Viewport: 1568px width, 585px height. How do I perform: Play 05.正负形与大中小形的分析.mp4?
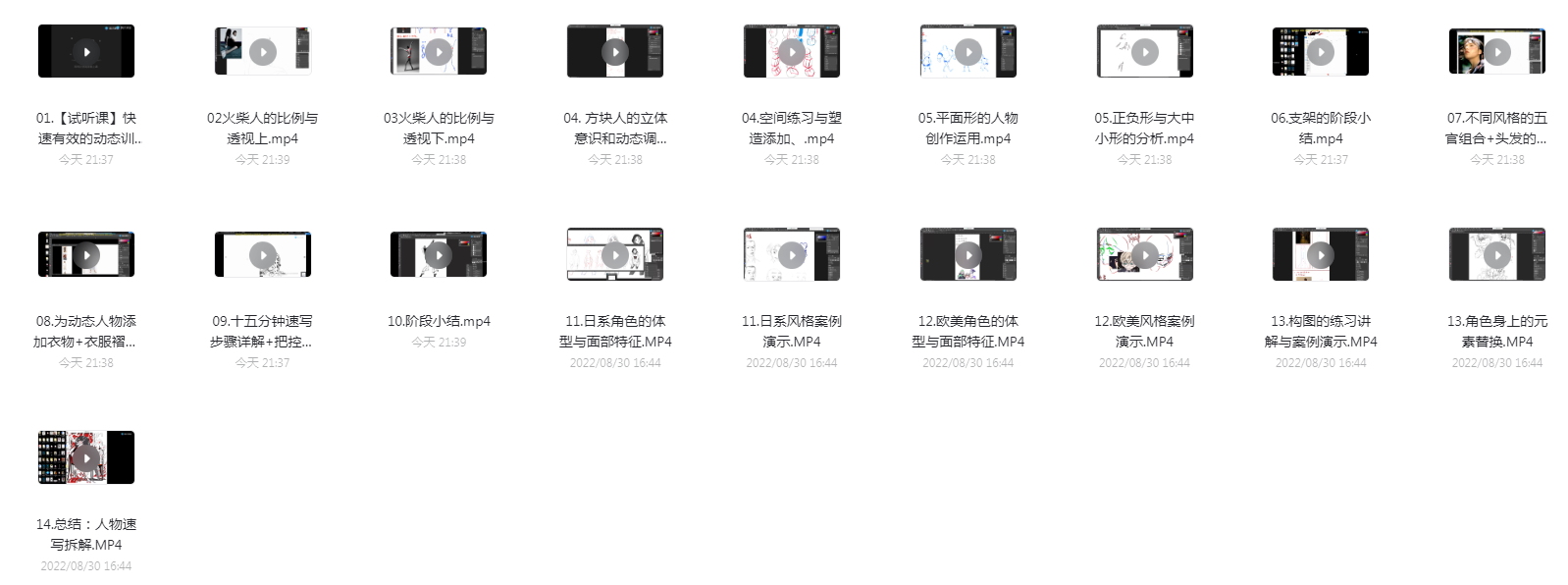point(1144,52)
